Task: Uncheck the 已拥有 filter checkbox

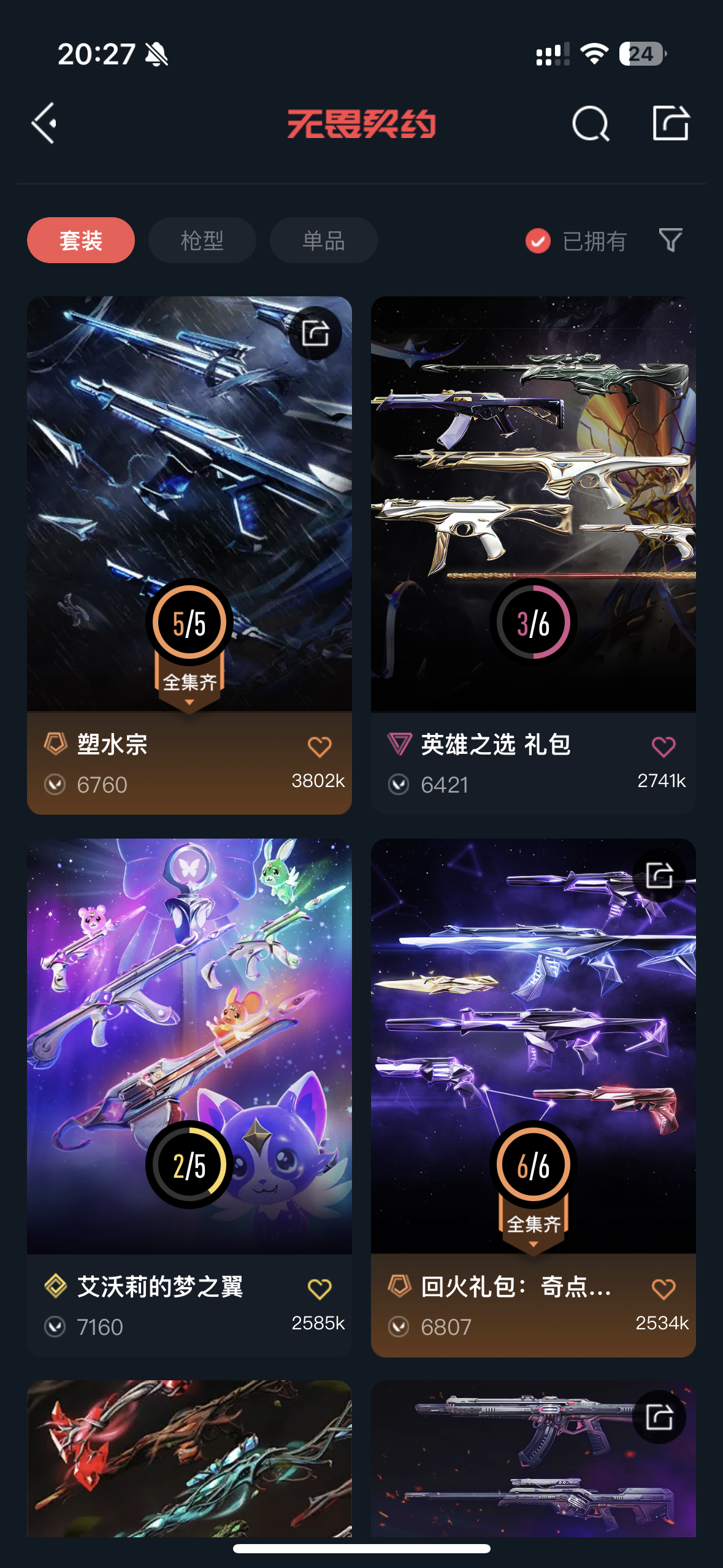Action: pos(538,241)
